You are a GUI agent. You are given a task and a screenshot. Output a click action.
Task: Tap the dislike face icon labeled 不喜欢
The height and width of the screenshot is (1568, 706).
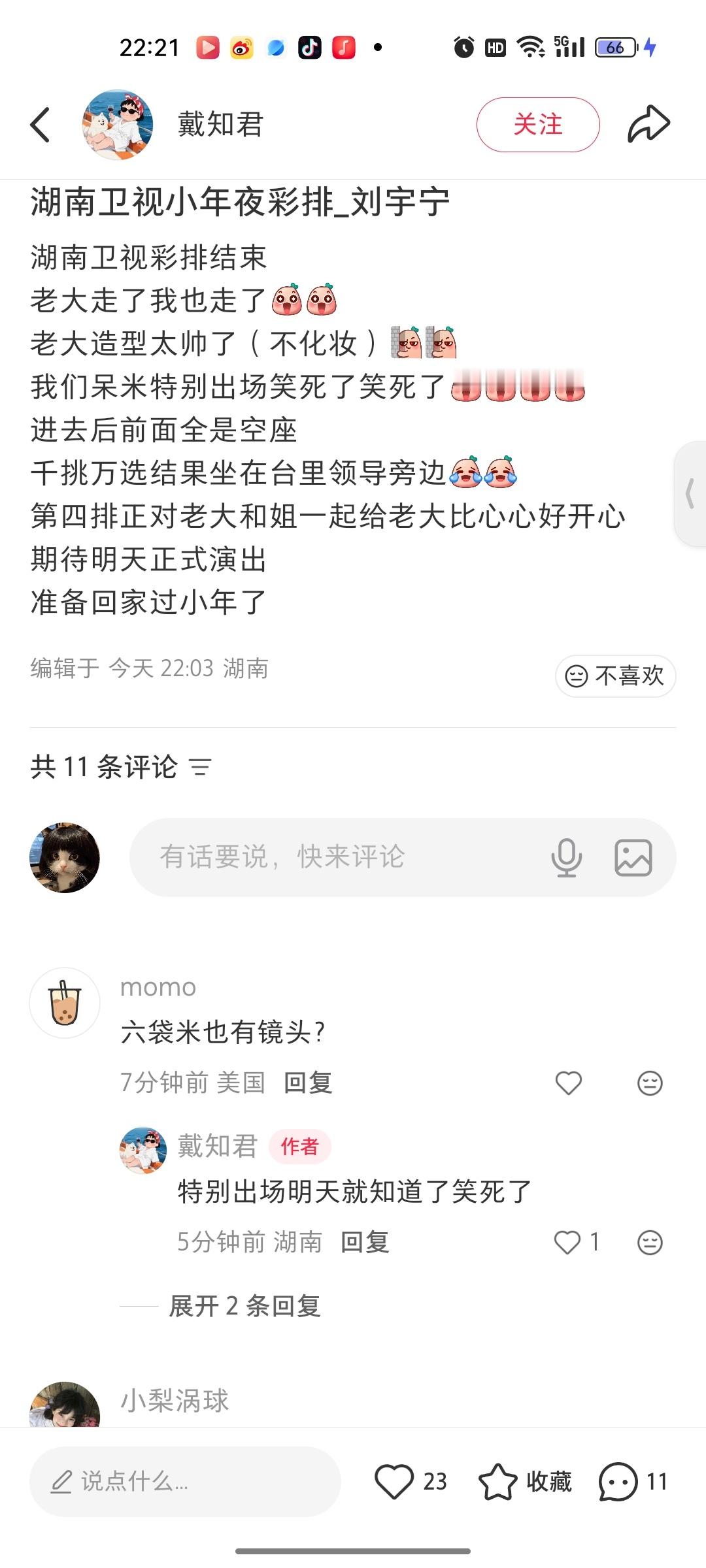coord(614,676)
